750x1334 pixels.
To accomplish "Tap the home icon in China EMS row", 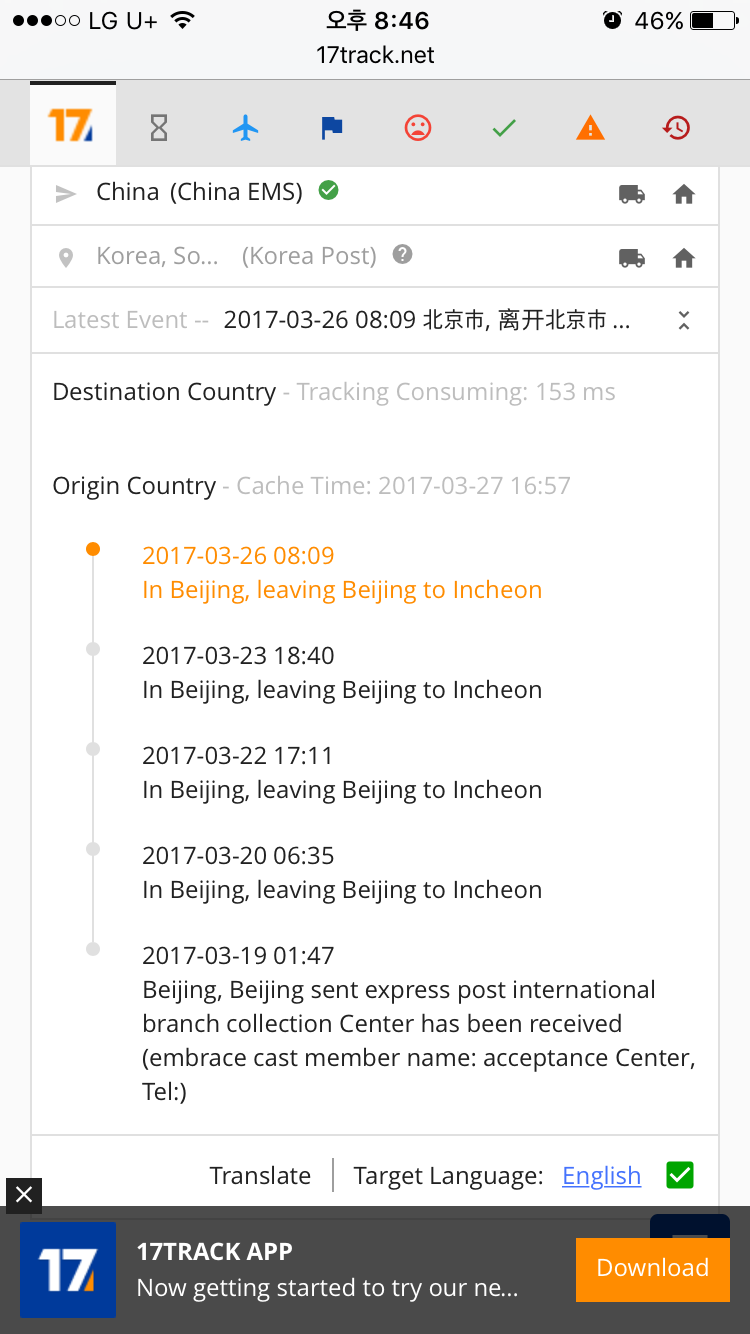I will click(684, 194).
